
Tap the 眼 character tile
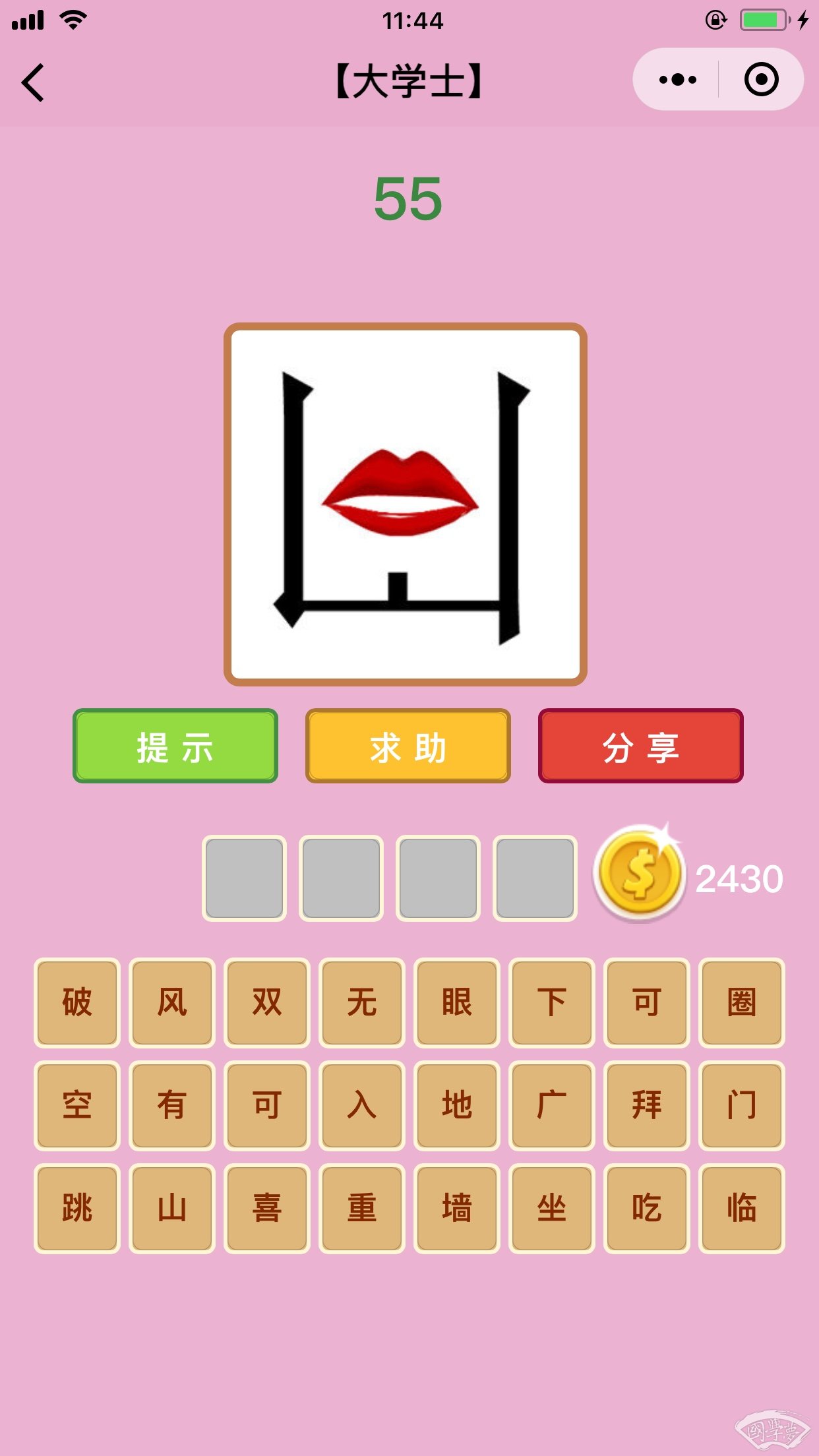click(457, 1002)
